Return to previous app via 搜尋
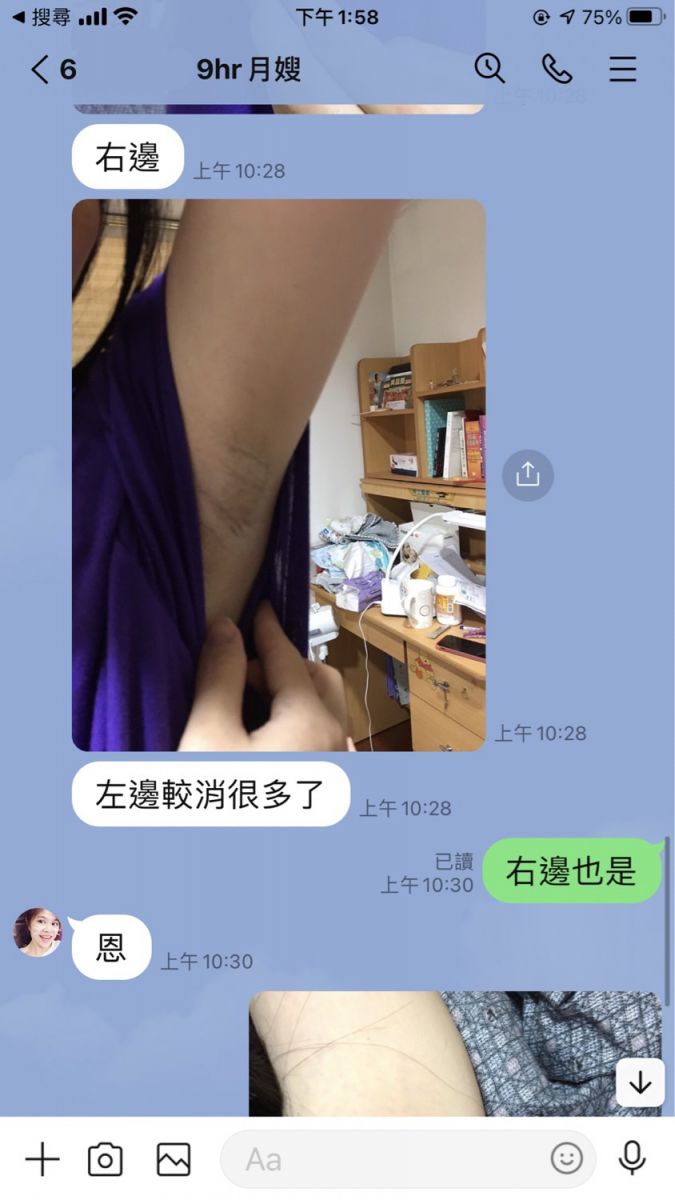 (x=40, y=17)
